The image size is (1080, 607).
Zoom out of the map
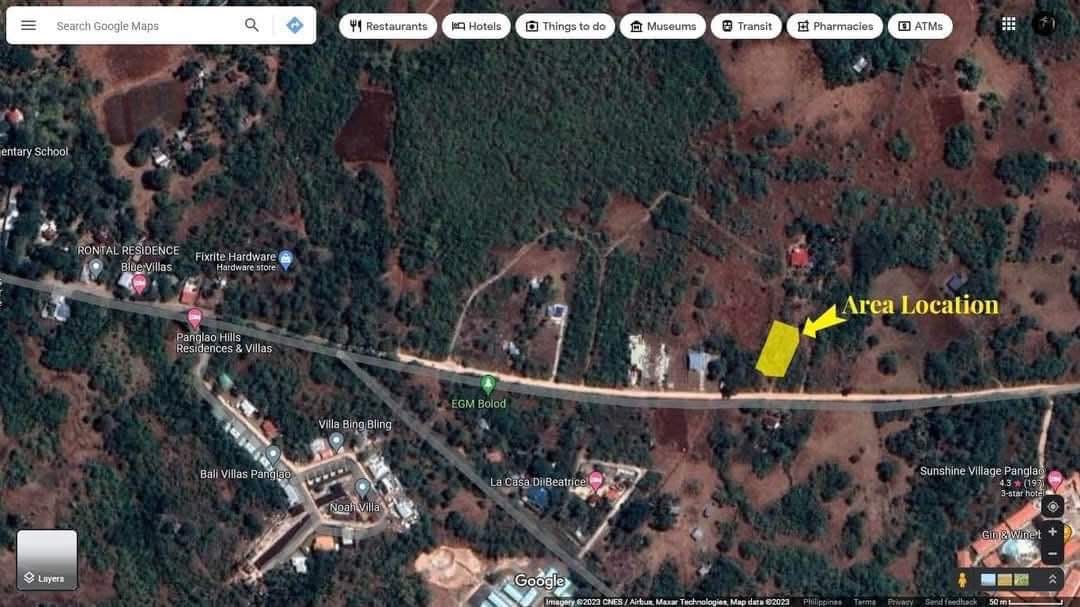1052,553
